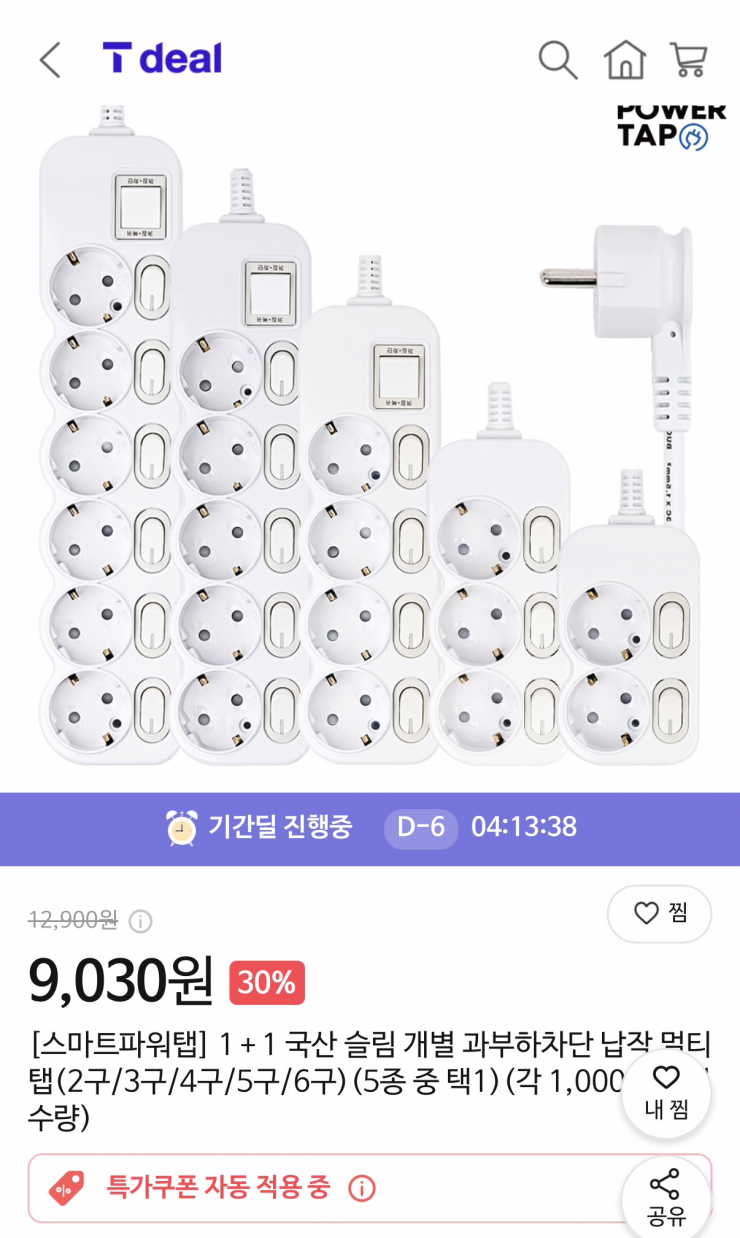Open the shopping cart

point(688,60)
